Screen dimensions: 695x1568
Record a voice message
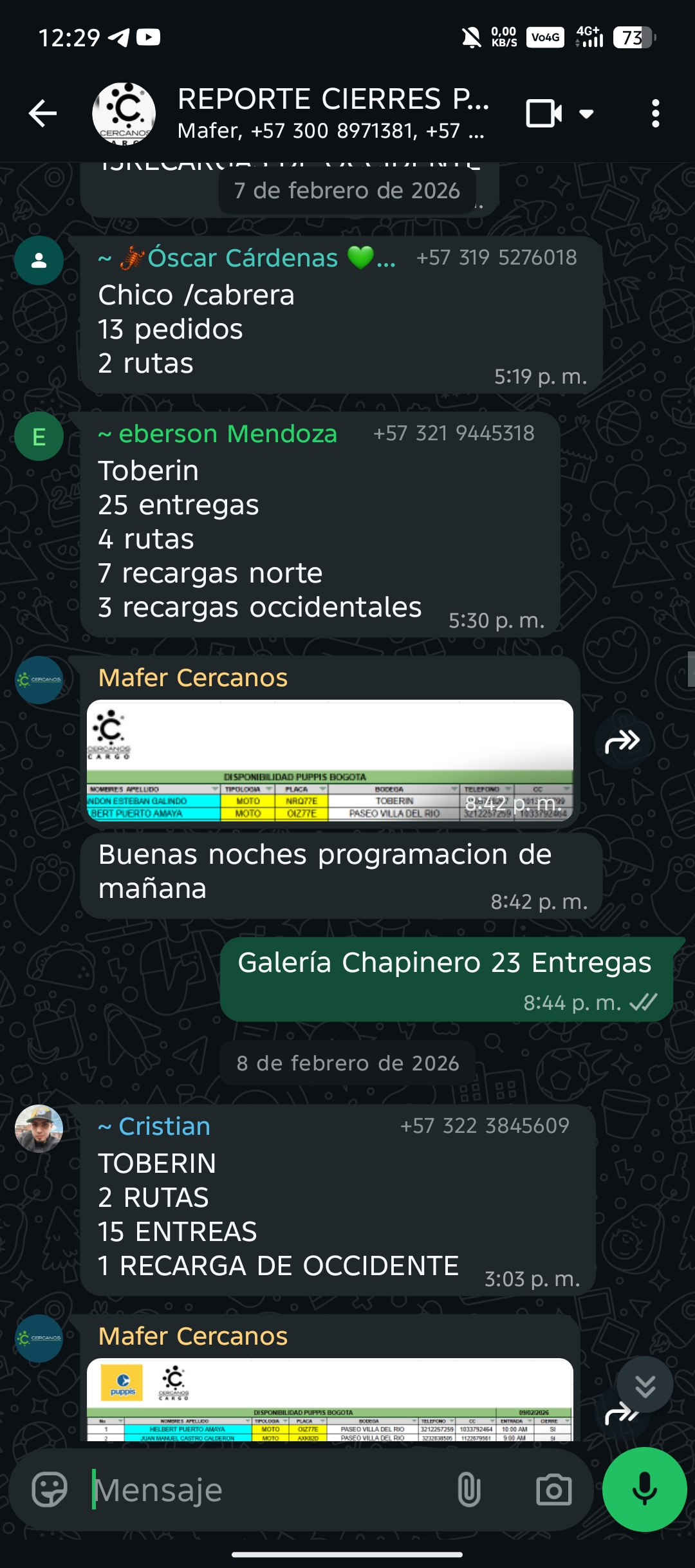(x=644, y=1489)
